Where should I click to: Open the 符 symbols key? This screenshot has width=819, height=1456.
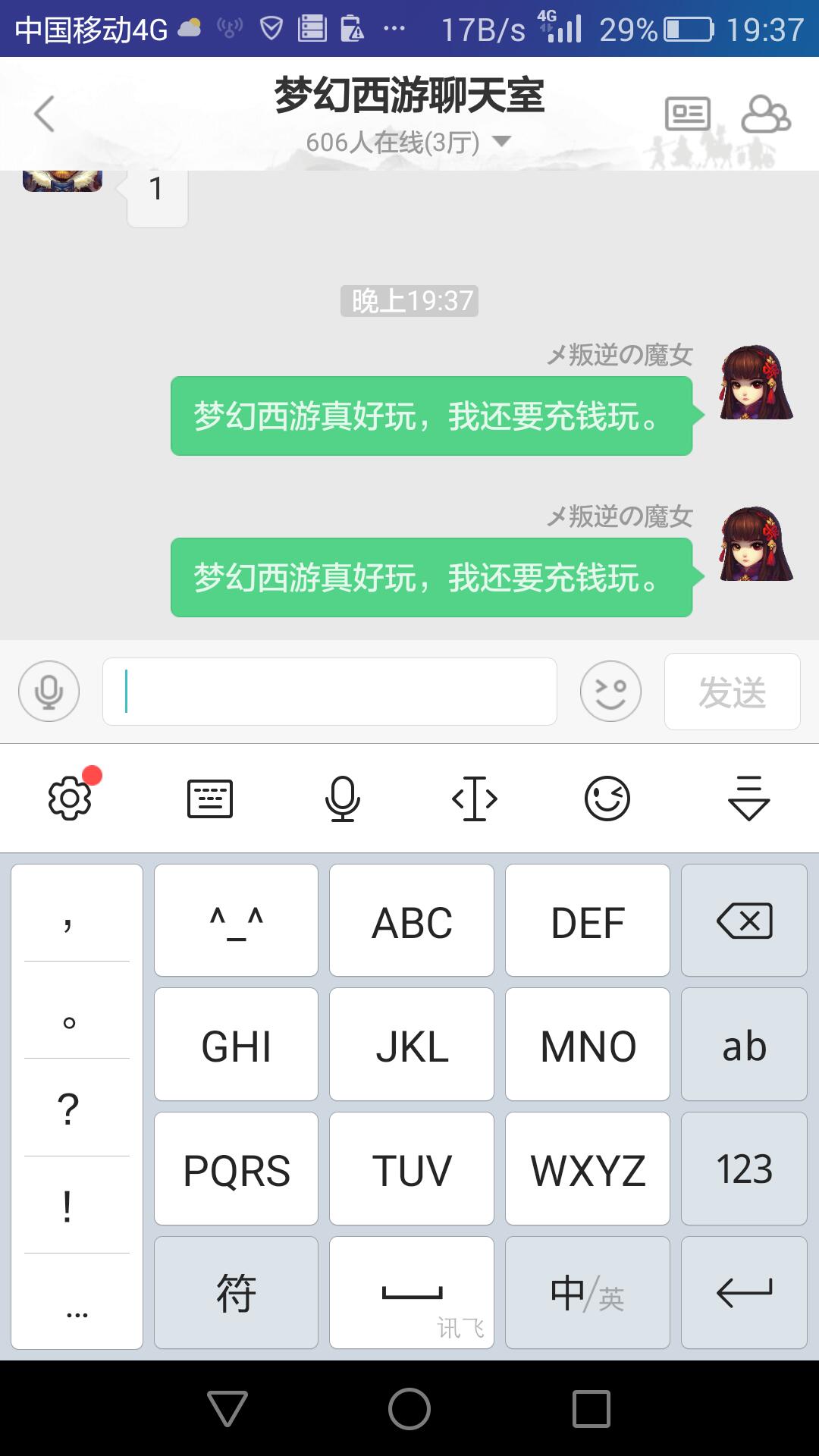pos(236,1293)
